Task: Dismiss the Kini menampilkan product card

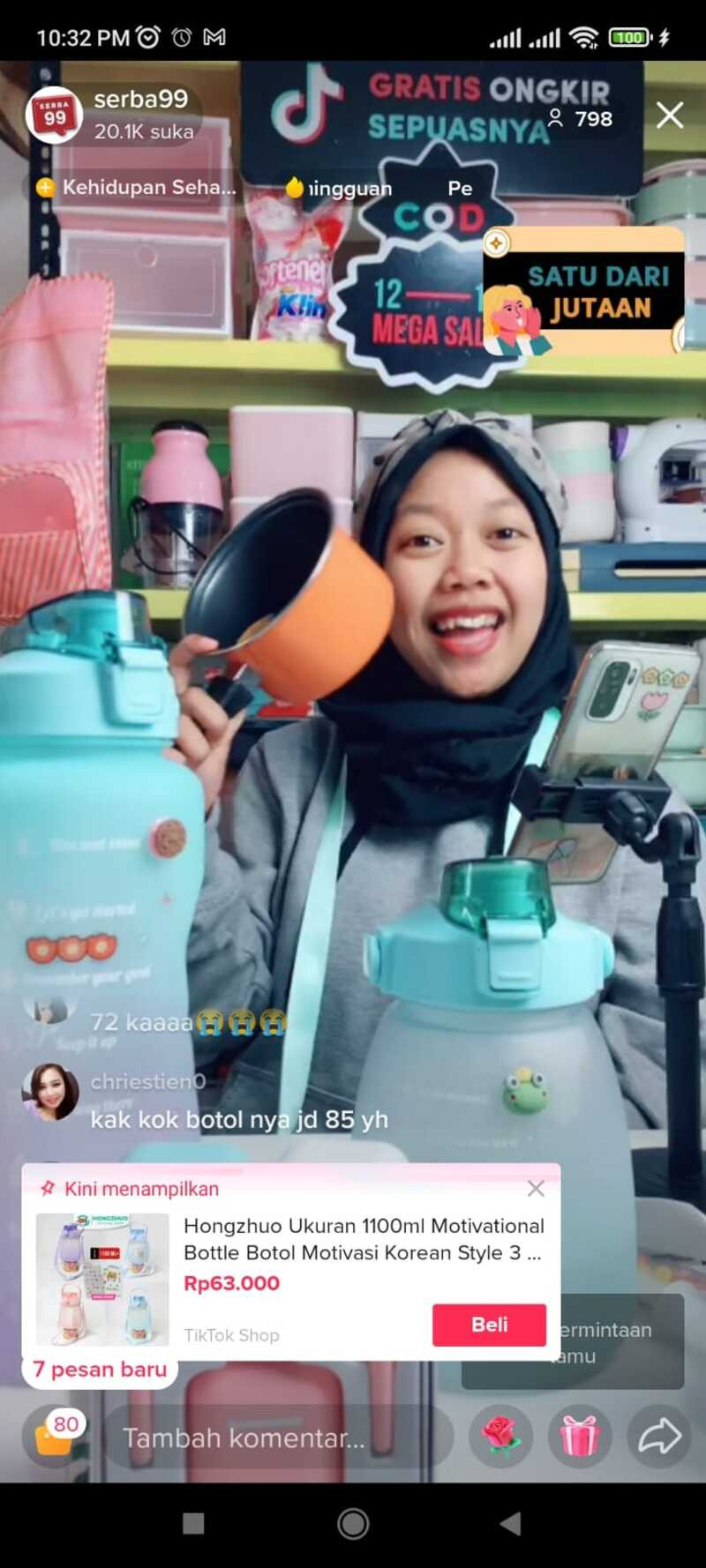Action: [x=536, y=1189]
